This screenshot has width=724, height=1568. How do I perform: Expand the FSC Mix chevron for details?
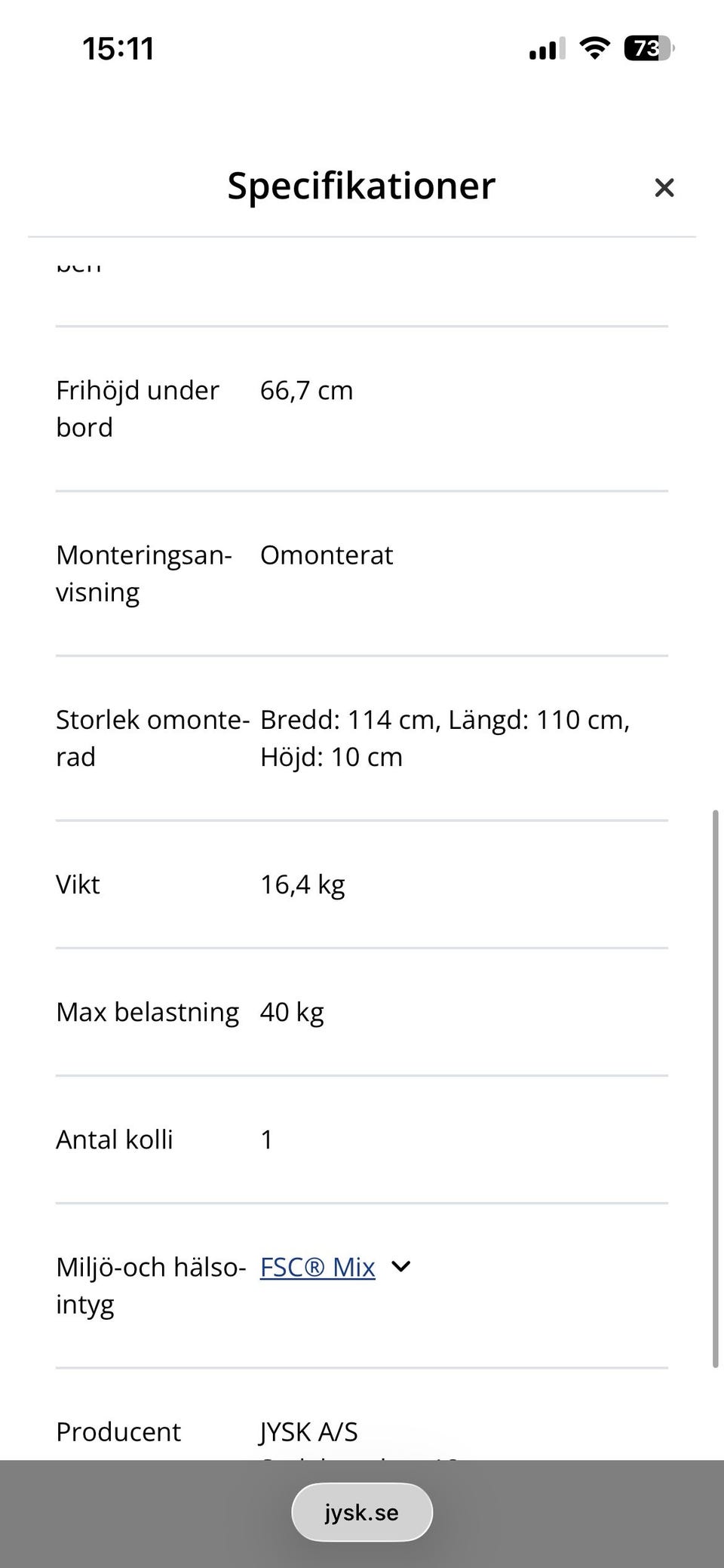[401, 1267]
